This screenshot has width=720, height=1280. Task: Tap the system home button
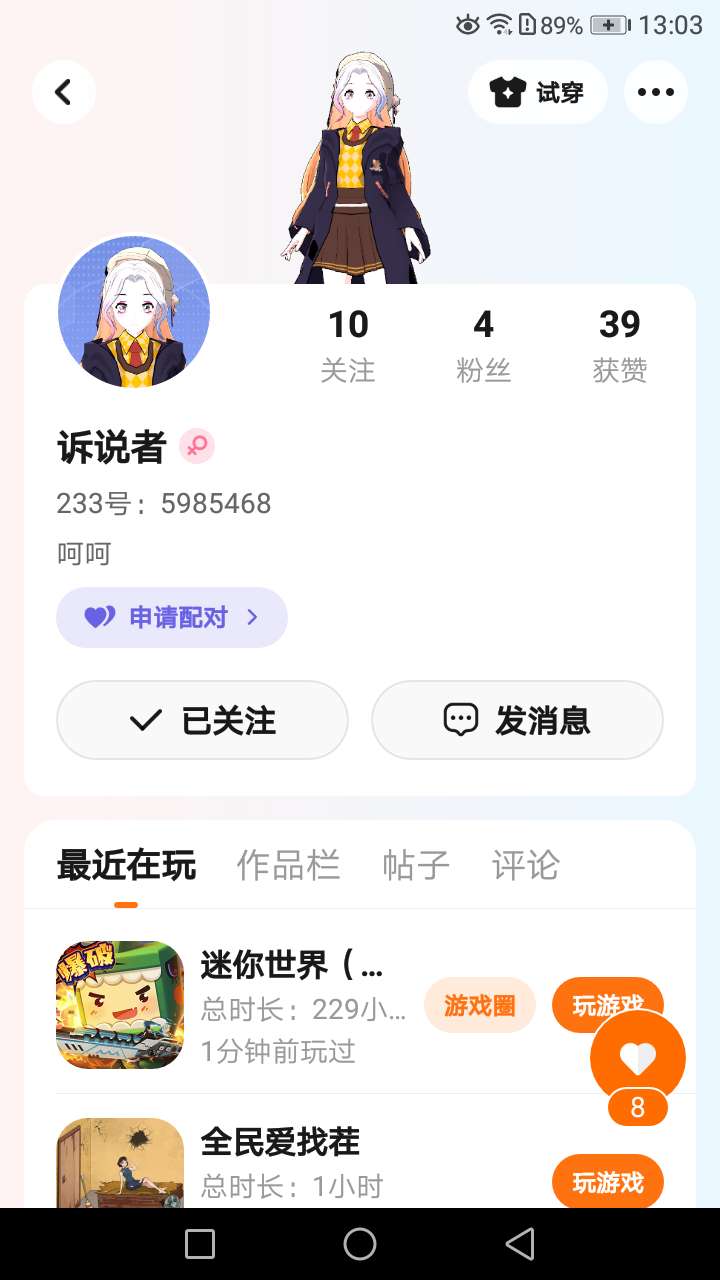point(360,1244)
